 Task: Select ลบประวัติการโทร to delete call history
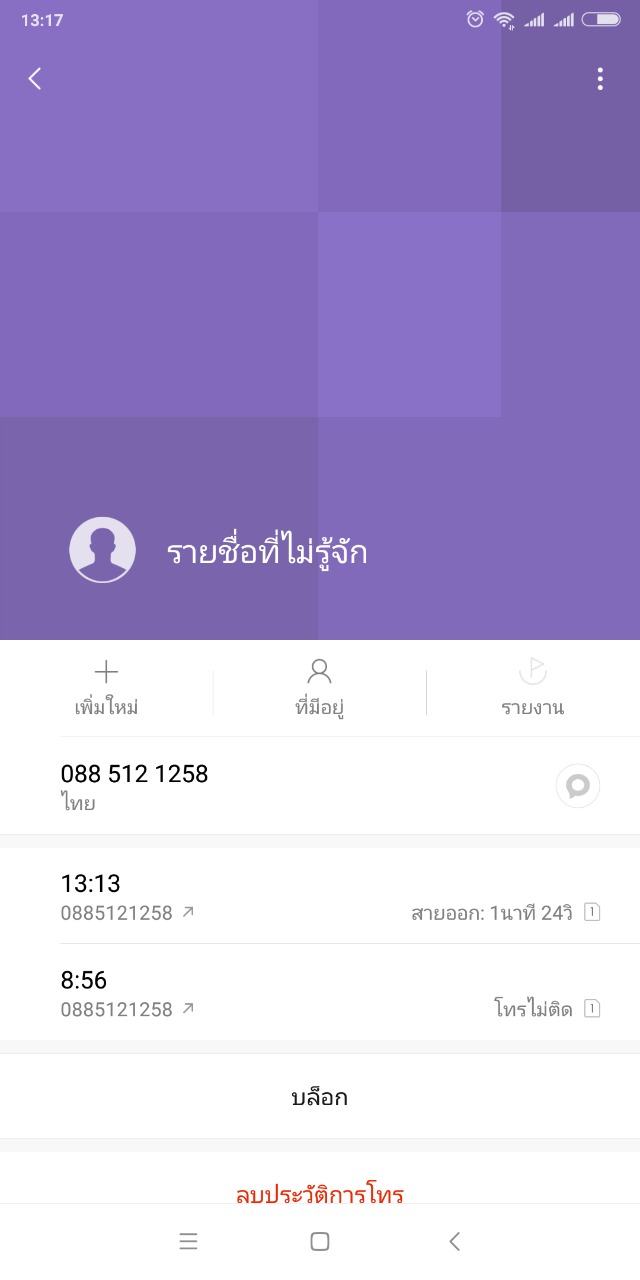pyautogui.click(x=320, y=1192)
